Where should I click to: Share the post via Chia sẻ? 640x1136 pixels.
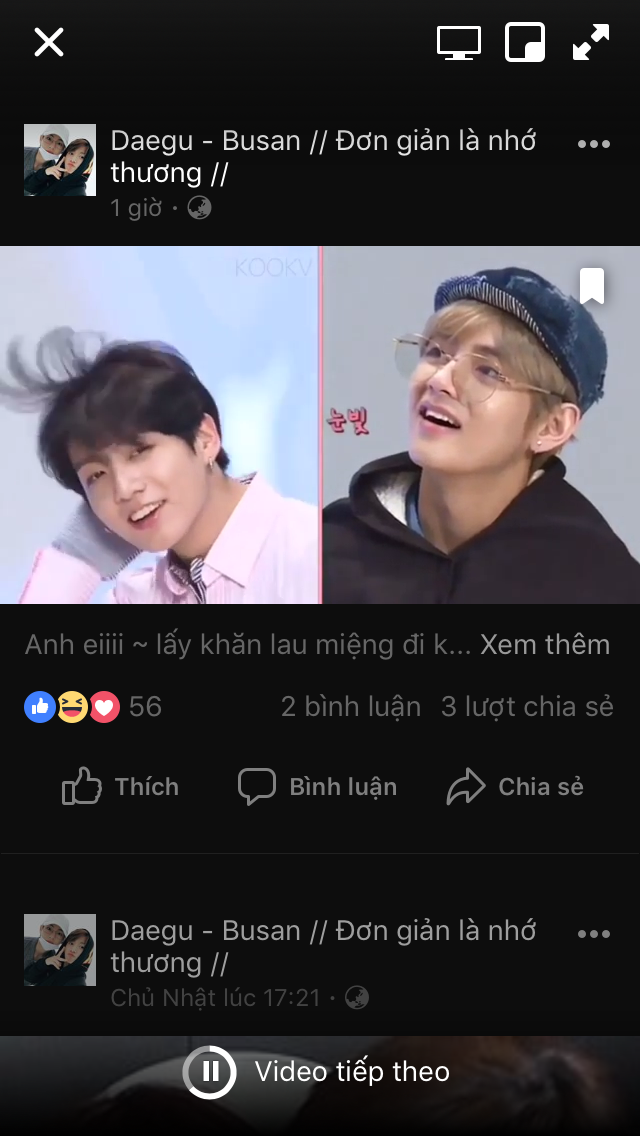515,787
